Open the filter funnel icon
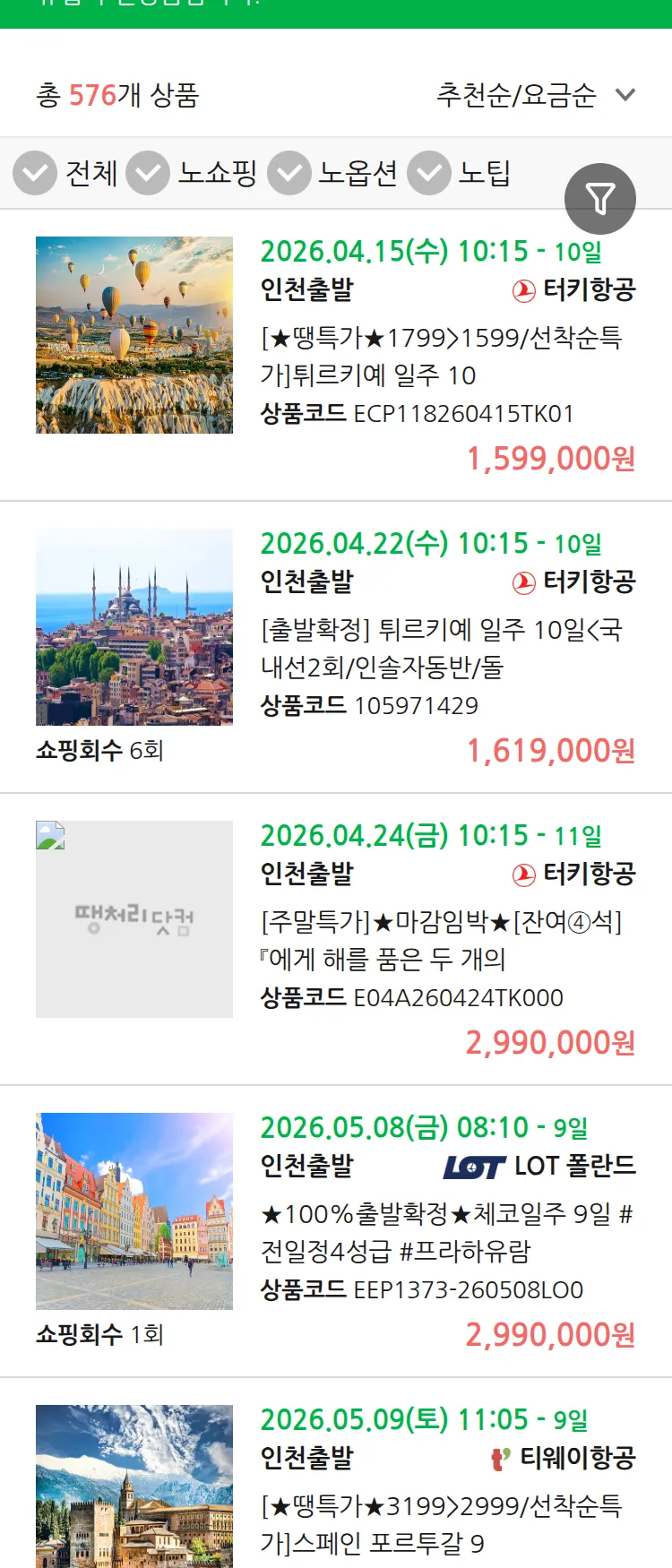Viewport: 672px width, 1568px height. pos(600,198)
